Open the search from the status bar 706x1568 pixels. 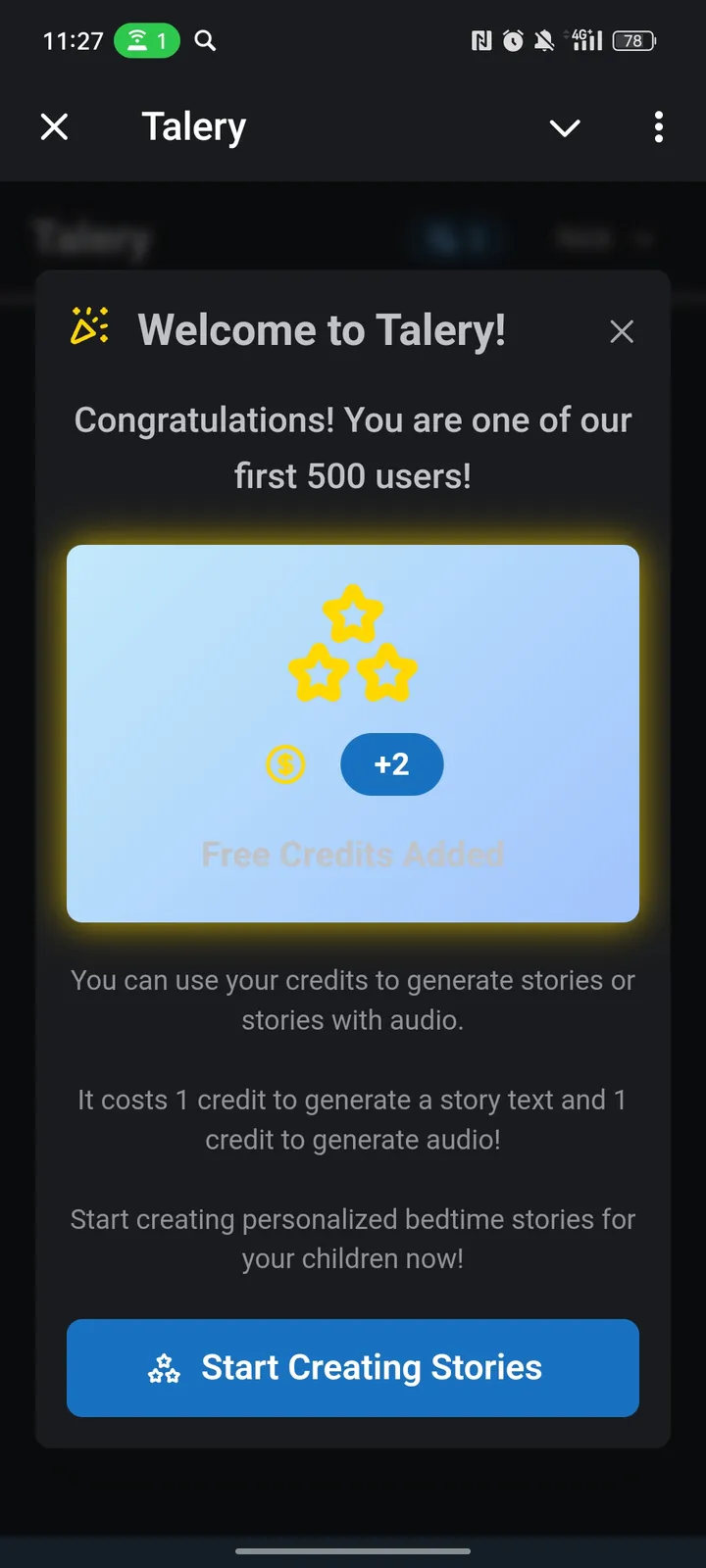pos(204,40)
